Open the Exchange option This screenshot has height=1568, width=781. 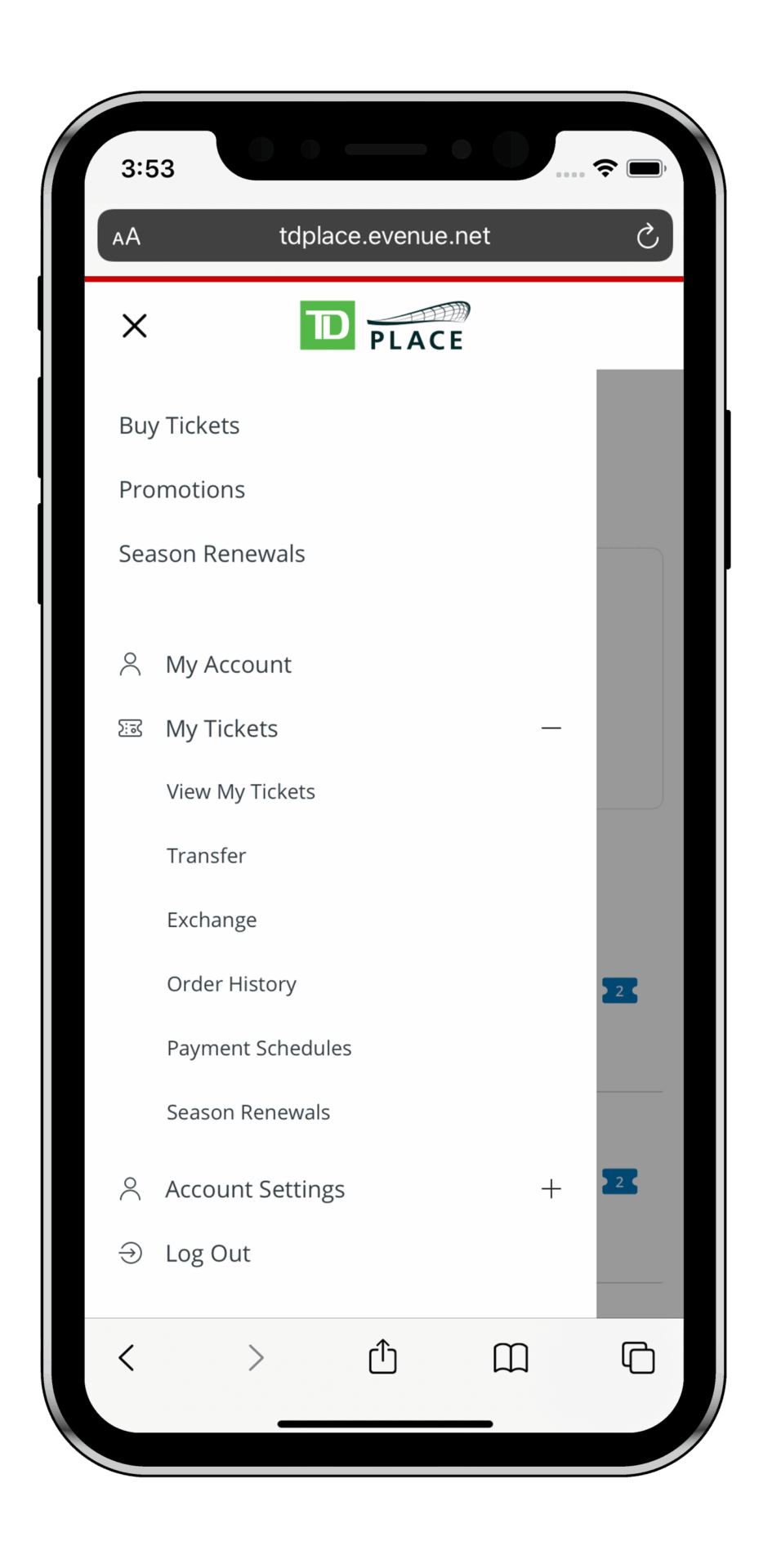point(212,920)
